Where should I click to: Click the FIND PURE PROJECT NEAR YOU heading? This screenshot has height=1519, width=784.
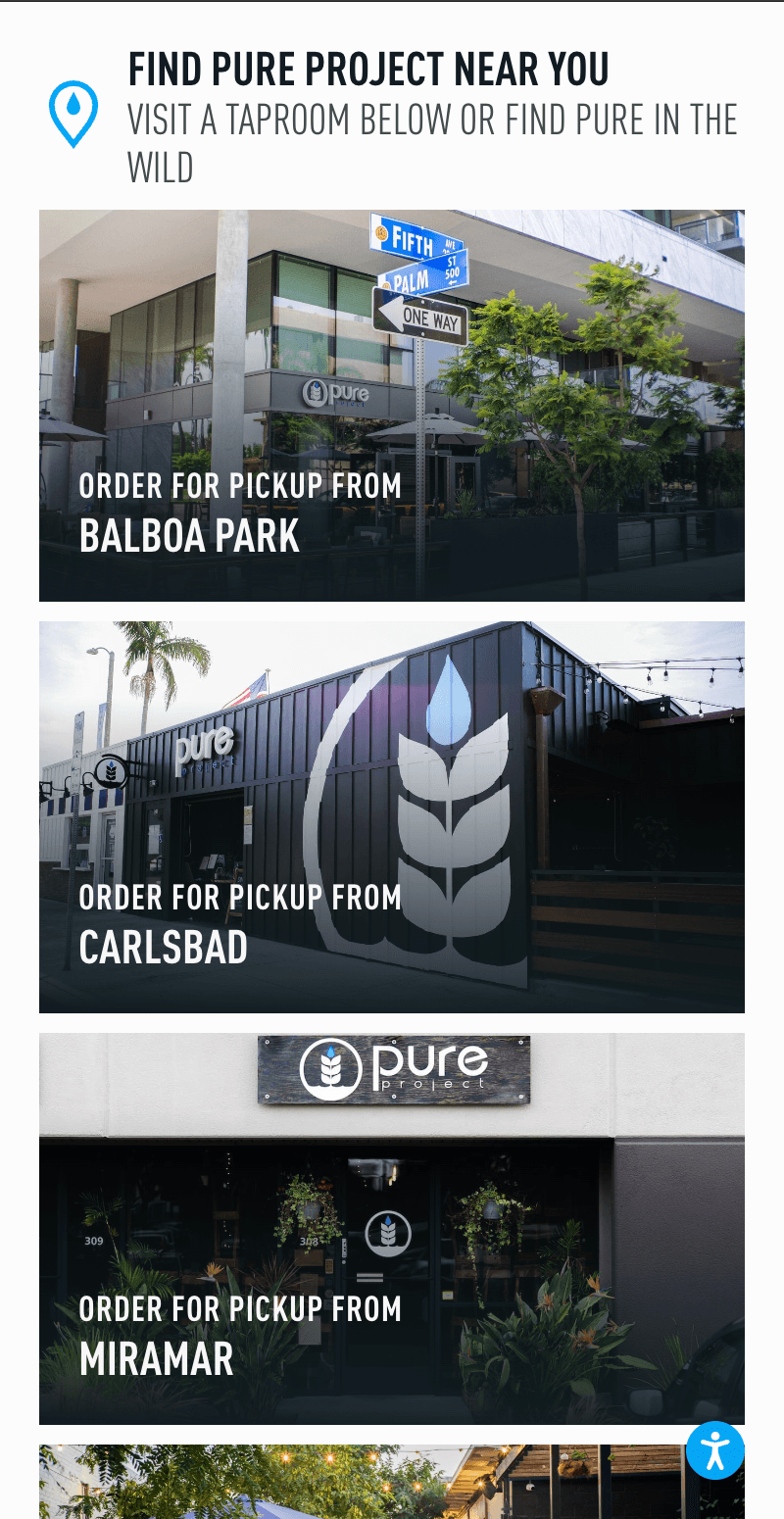(x=369, y=69)
